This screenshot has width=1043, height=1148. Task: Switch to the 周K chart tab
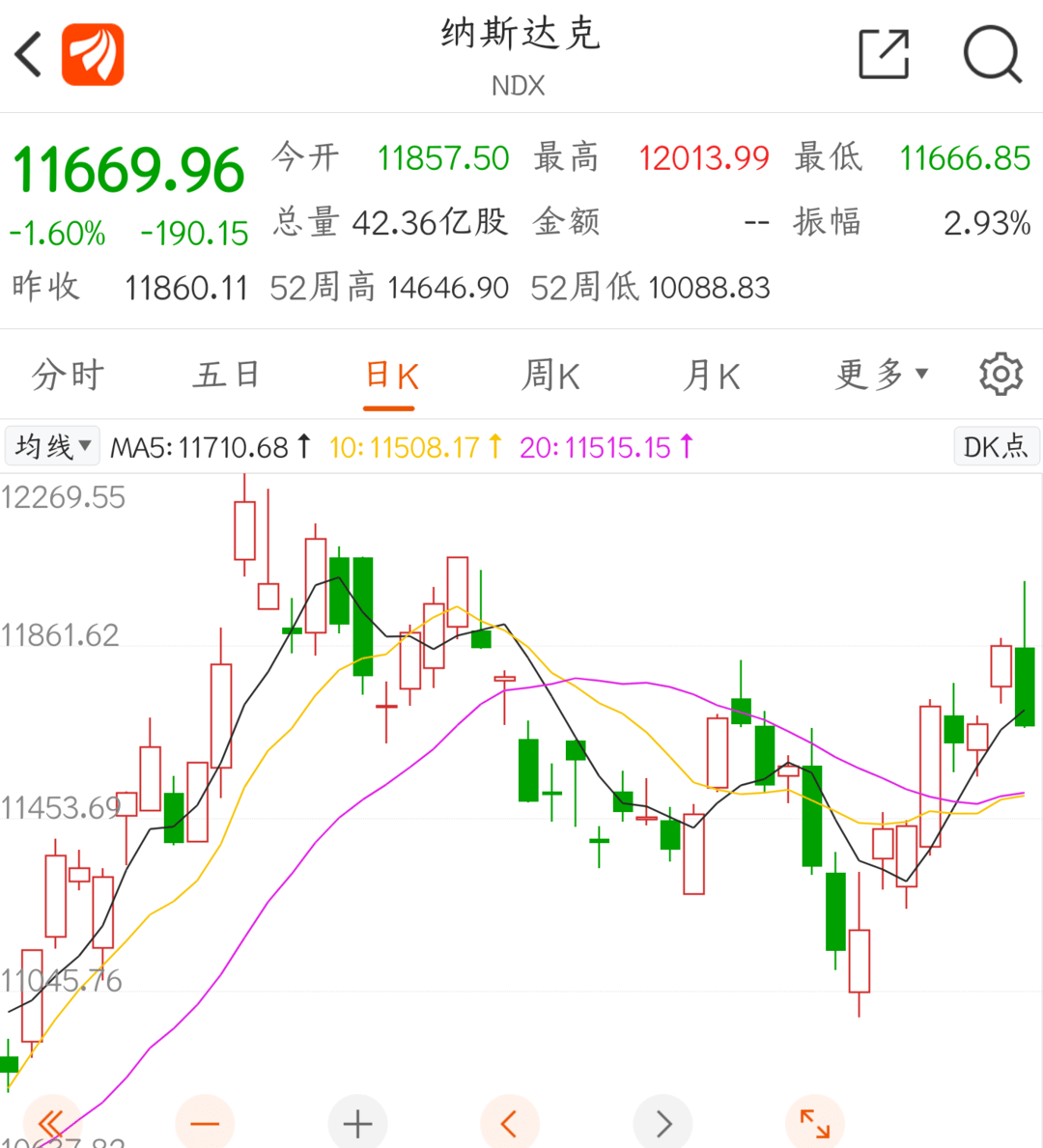point(550,375)
